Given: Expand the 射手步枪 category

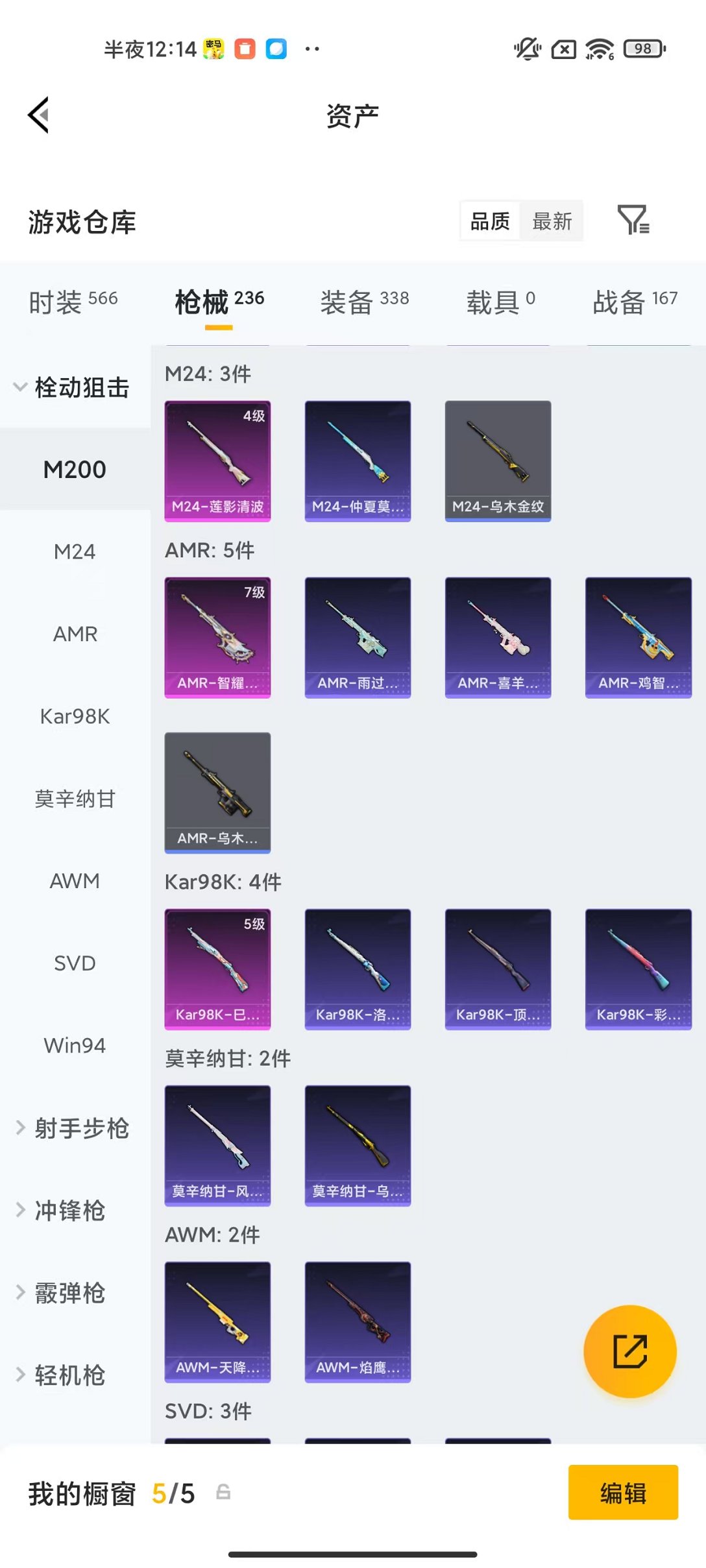Looking at the screenshot, I should click(x=73, y=1128).
